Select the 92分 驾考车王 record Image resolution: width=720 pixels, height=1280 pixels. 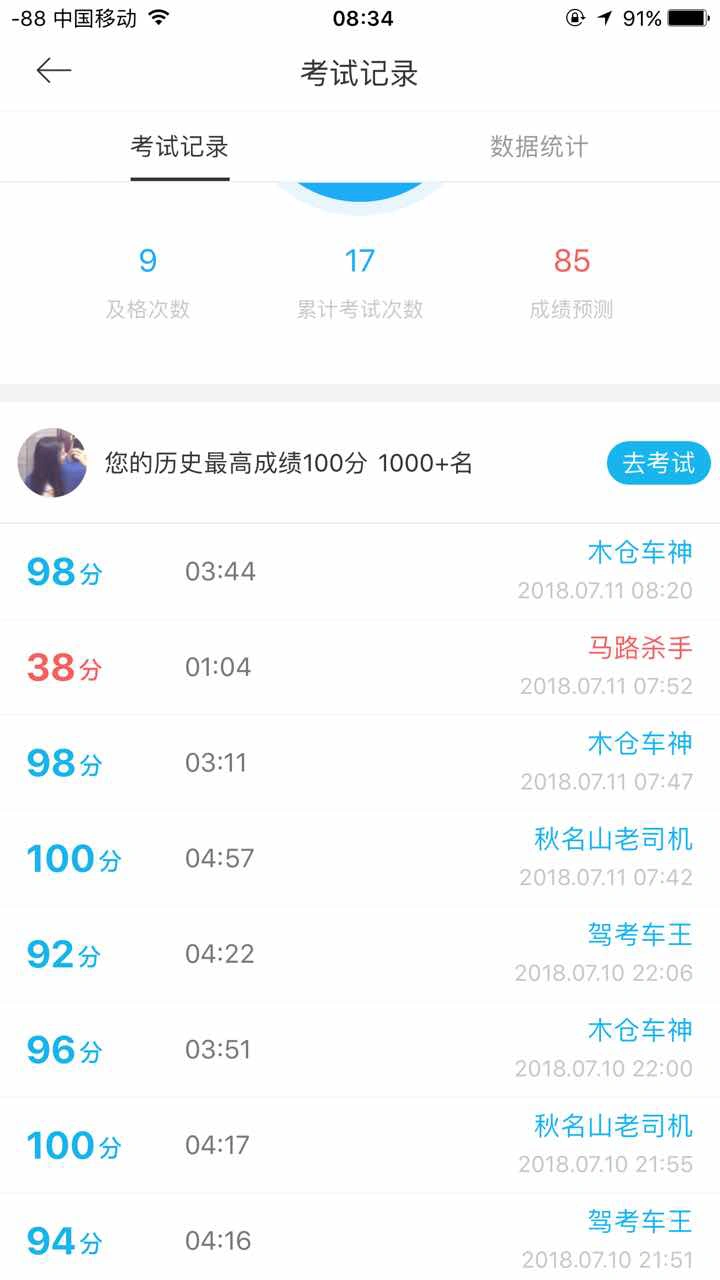coord(360,954)
